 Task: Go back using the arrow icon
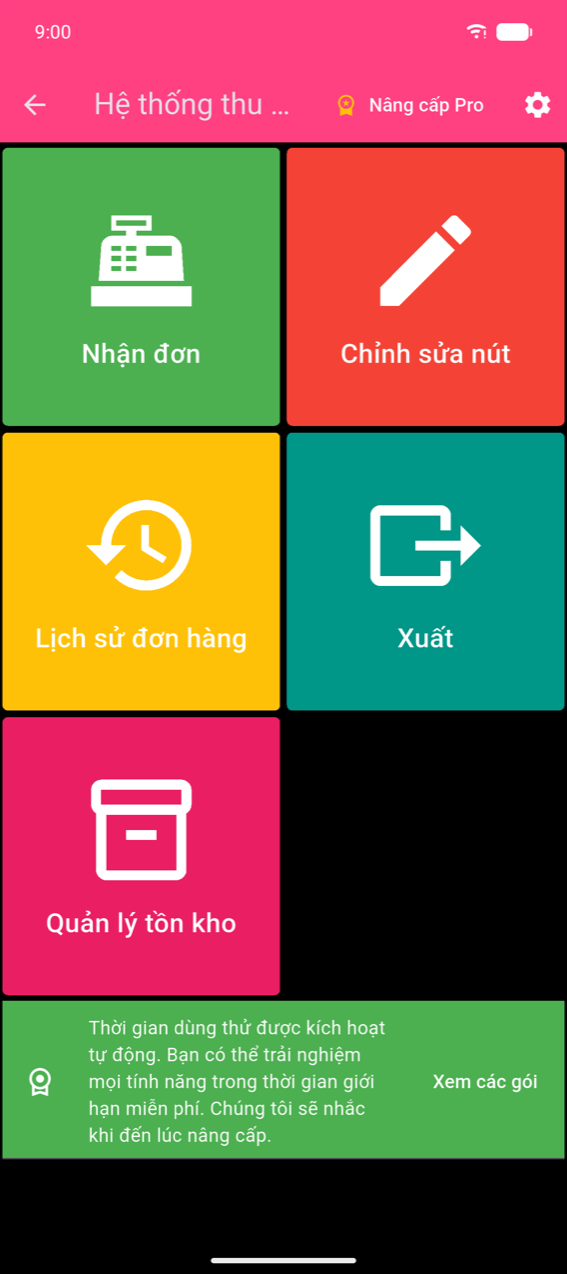35,104
